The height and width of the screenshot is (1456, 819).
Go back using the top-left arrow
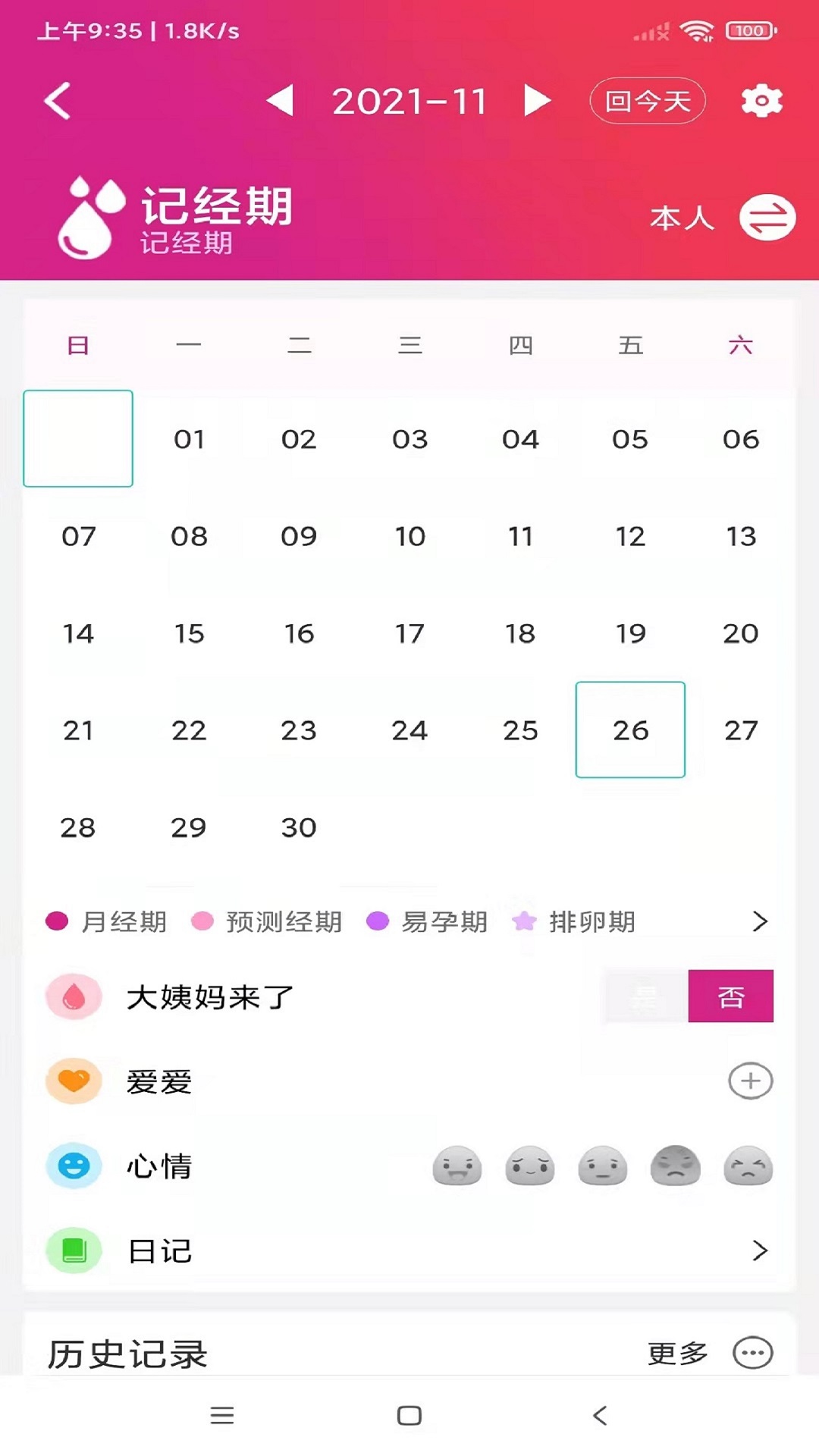pyautogui.click(x=58, y=101)
